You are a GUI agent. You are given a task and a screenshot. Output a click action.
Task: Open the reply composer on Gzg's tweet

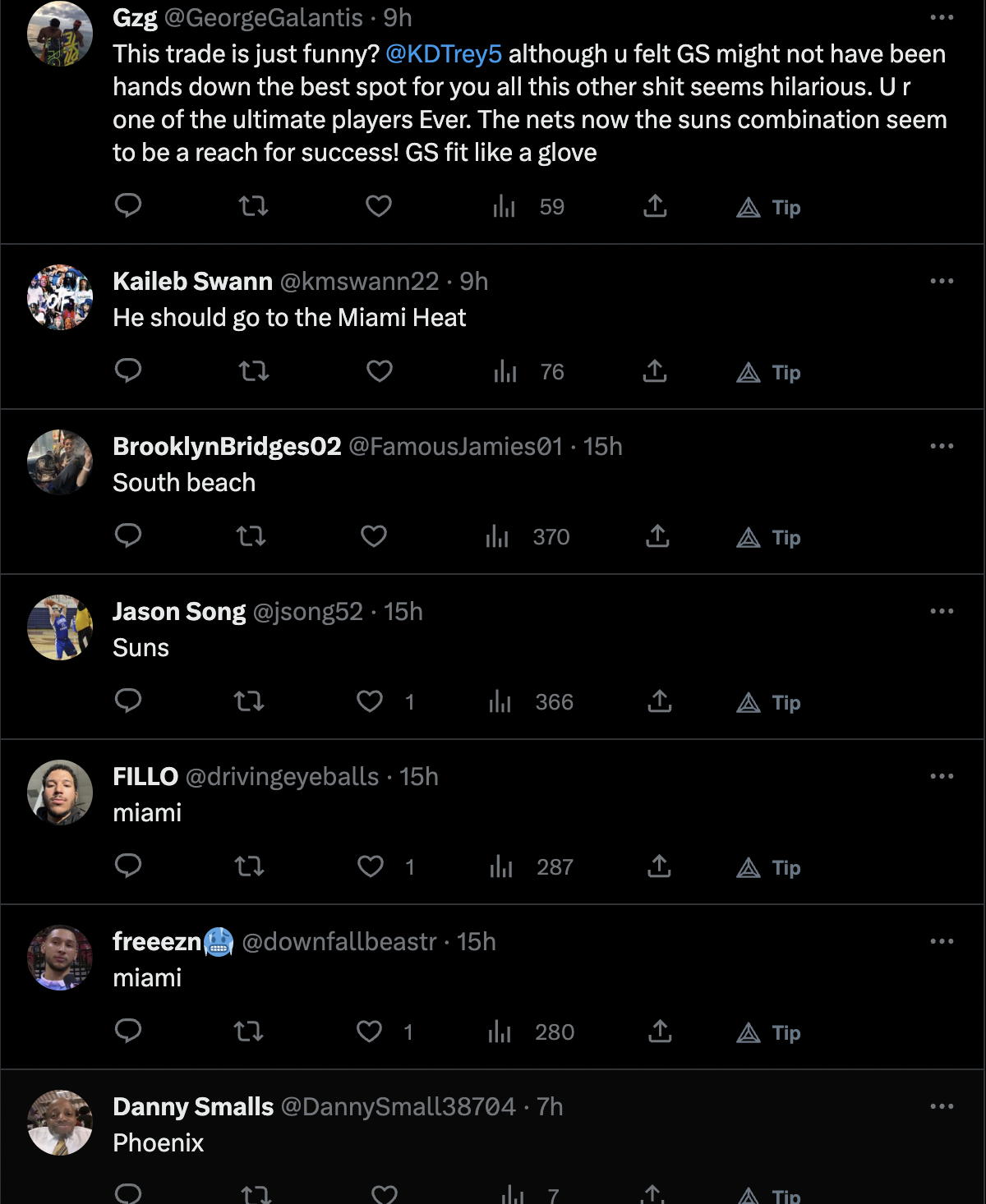click(x=128, y=207)
